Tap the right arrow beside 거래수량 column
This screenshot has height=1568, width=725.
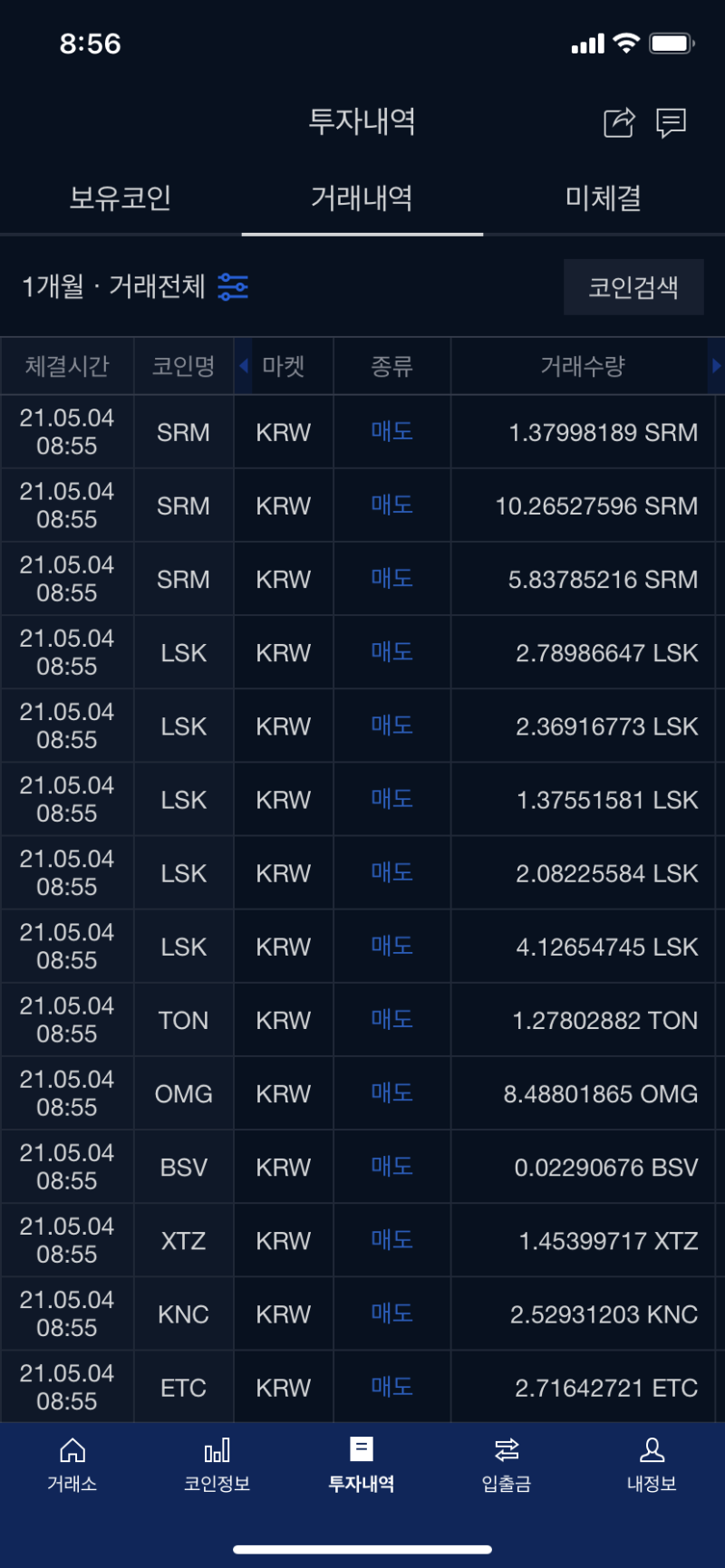tap(716, 366)
